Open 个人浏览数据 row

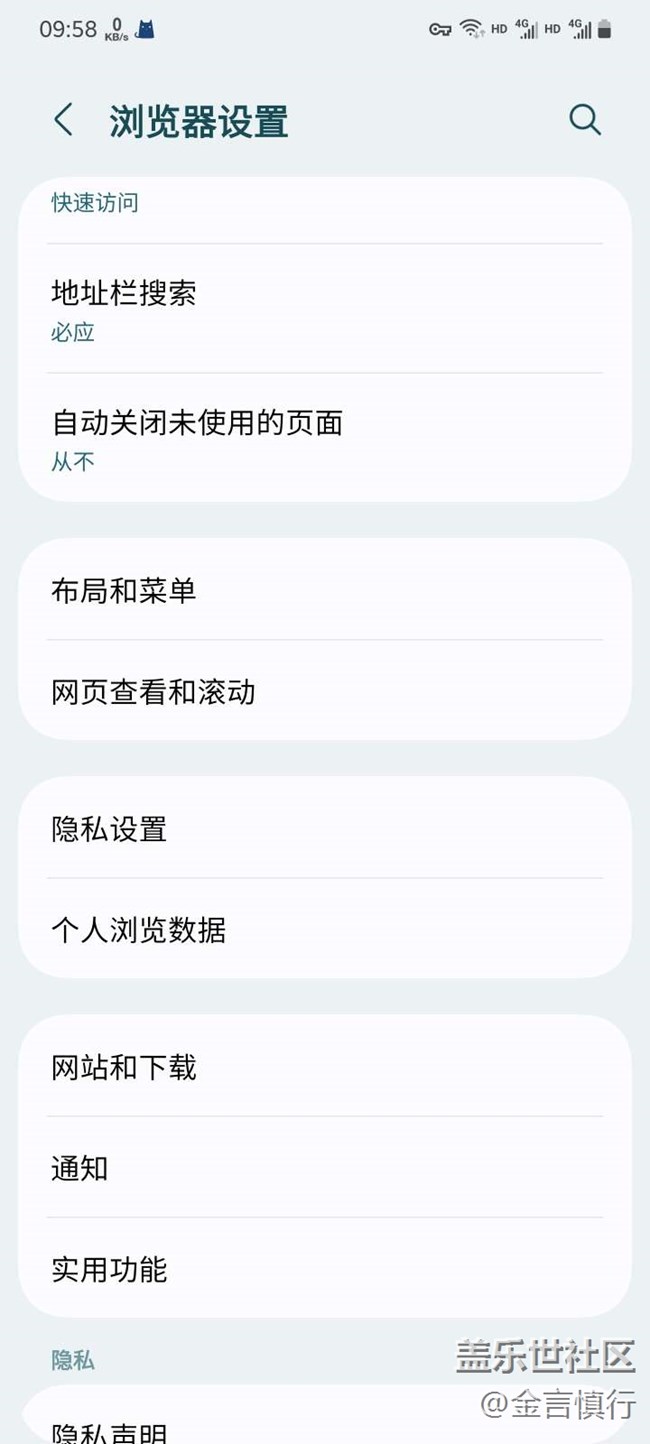click(324, 930)
